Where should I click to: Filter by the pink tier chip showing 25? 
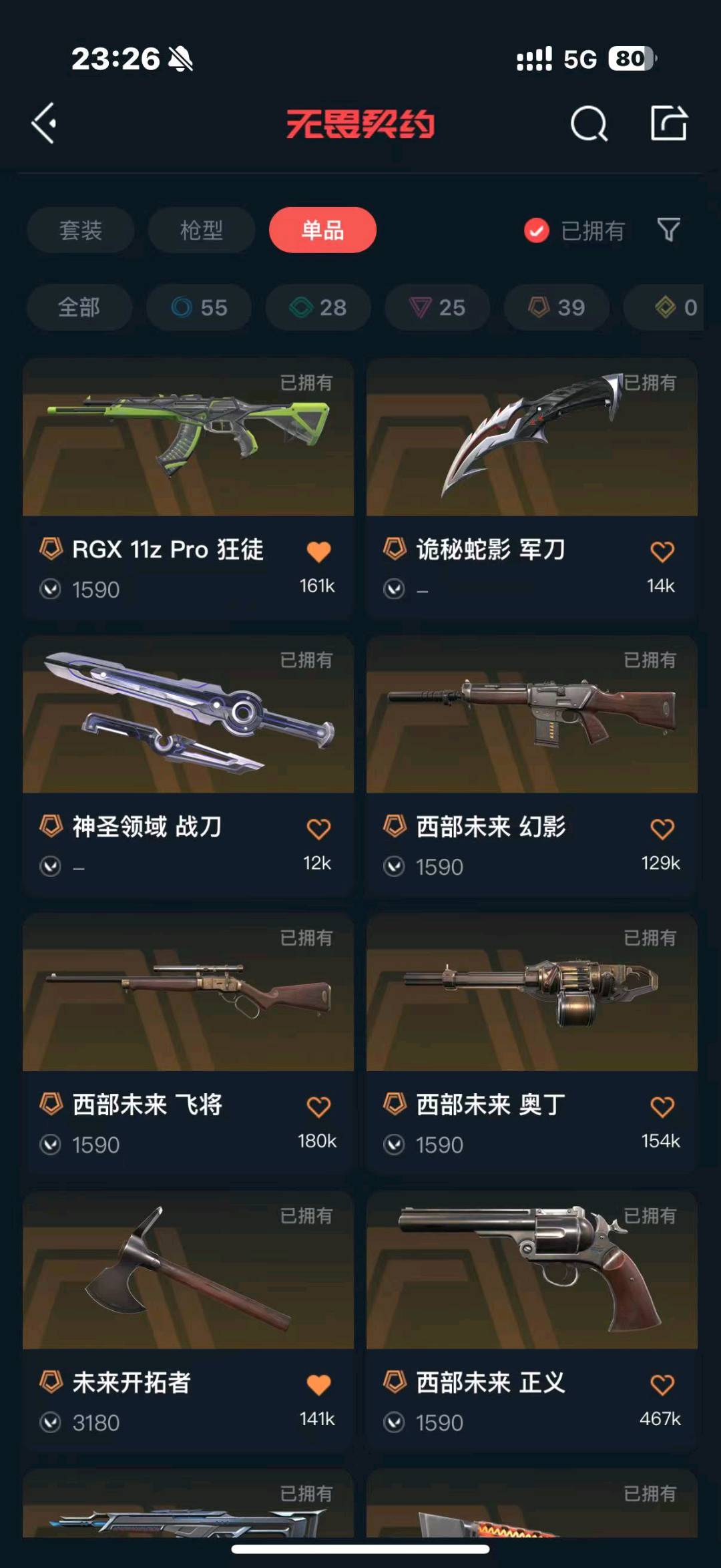pyautogui.click(x=437, y=307)
